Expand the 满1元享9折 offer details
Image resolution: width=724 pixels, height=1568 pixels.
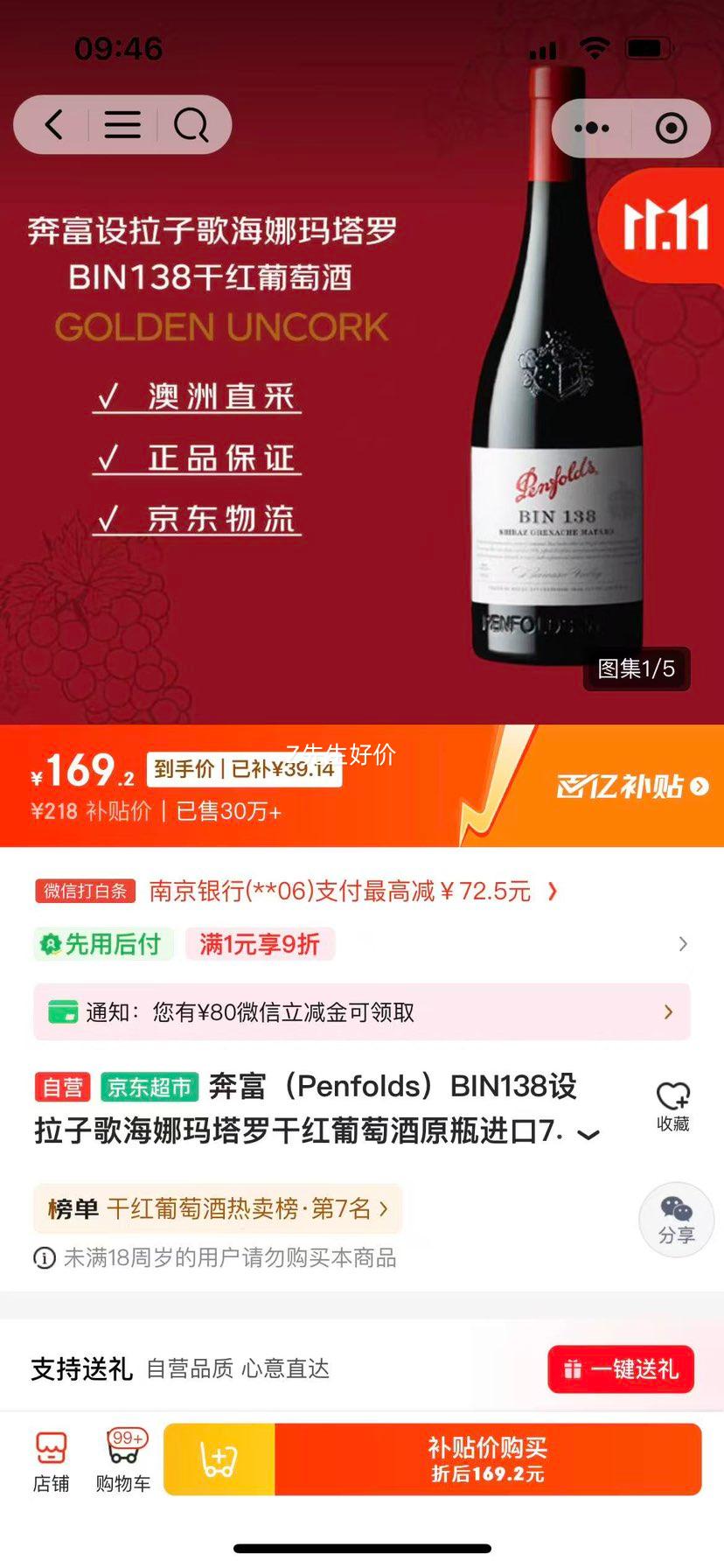pyautogui.click(x=260, y=944)
